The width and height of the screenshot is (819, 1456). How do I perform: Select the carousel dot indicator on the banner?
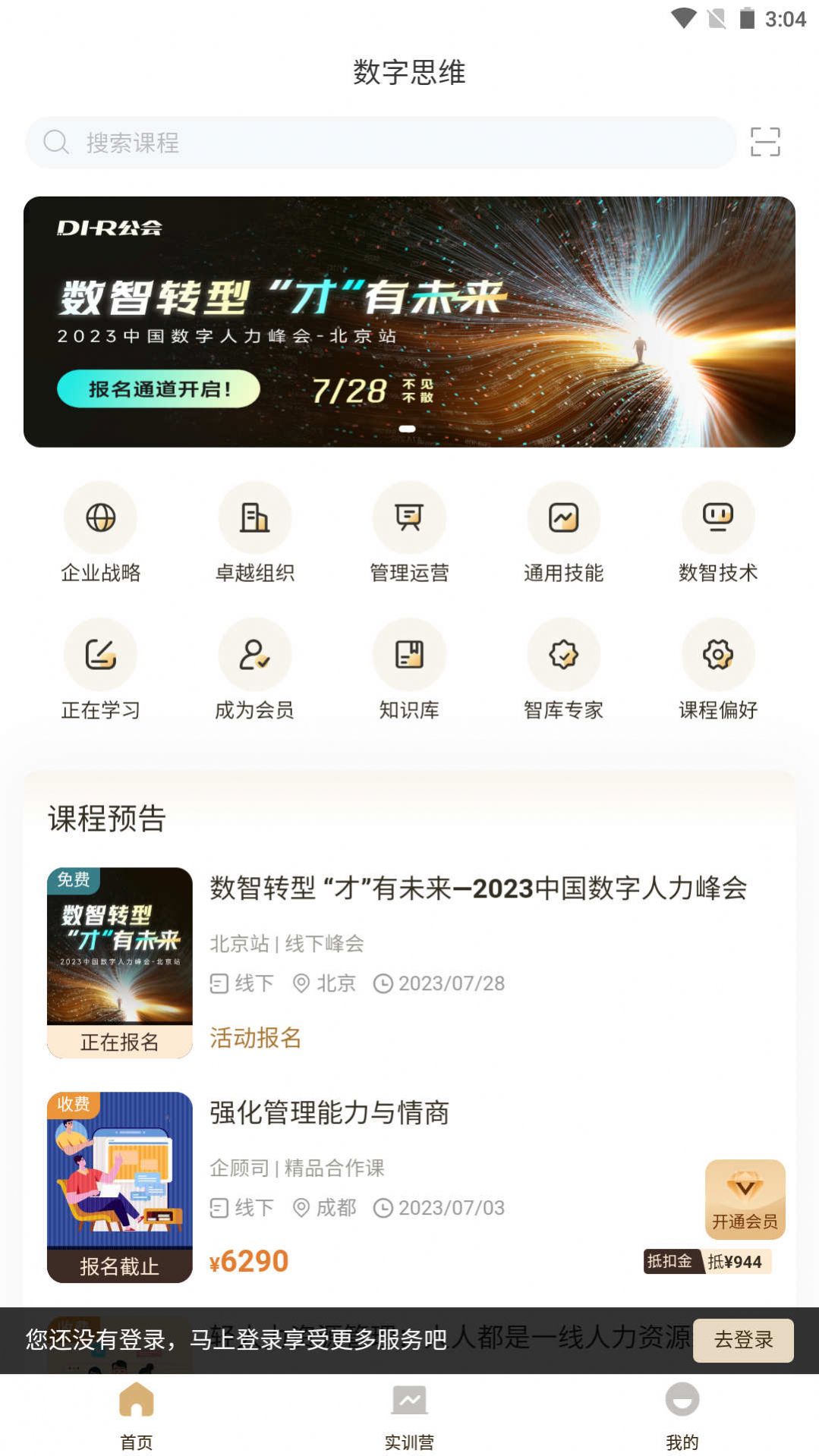click(x=407, y=429)
